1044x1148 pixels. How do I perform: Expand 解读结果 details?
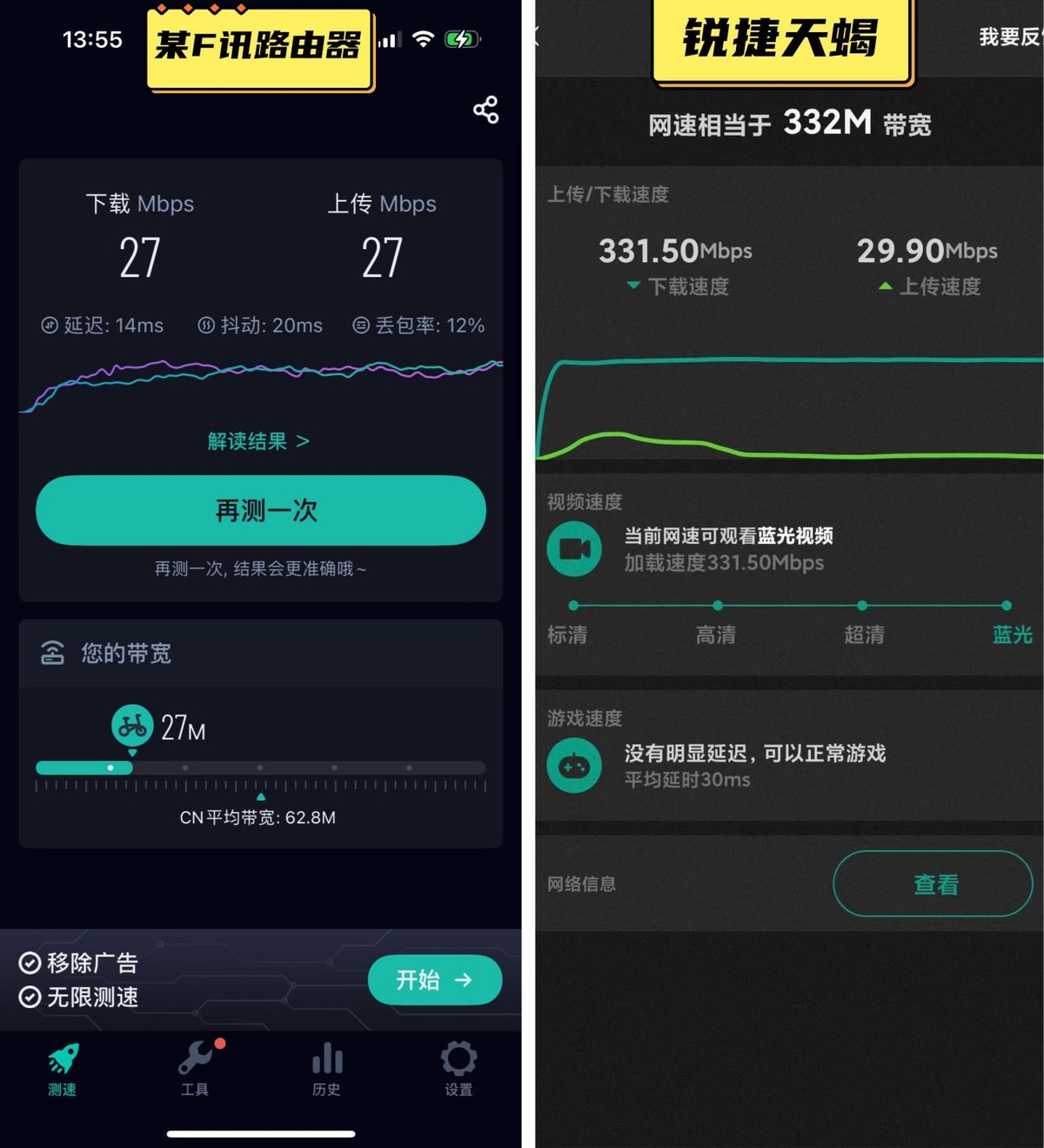tap(258, 441)
